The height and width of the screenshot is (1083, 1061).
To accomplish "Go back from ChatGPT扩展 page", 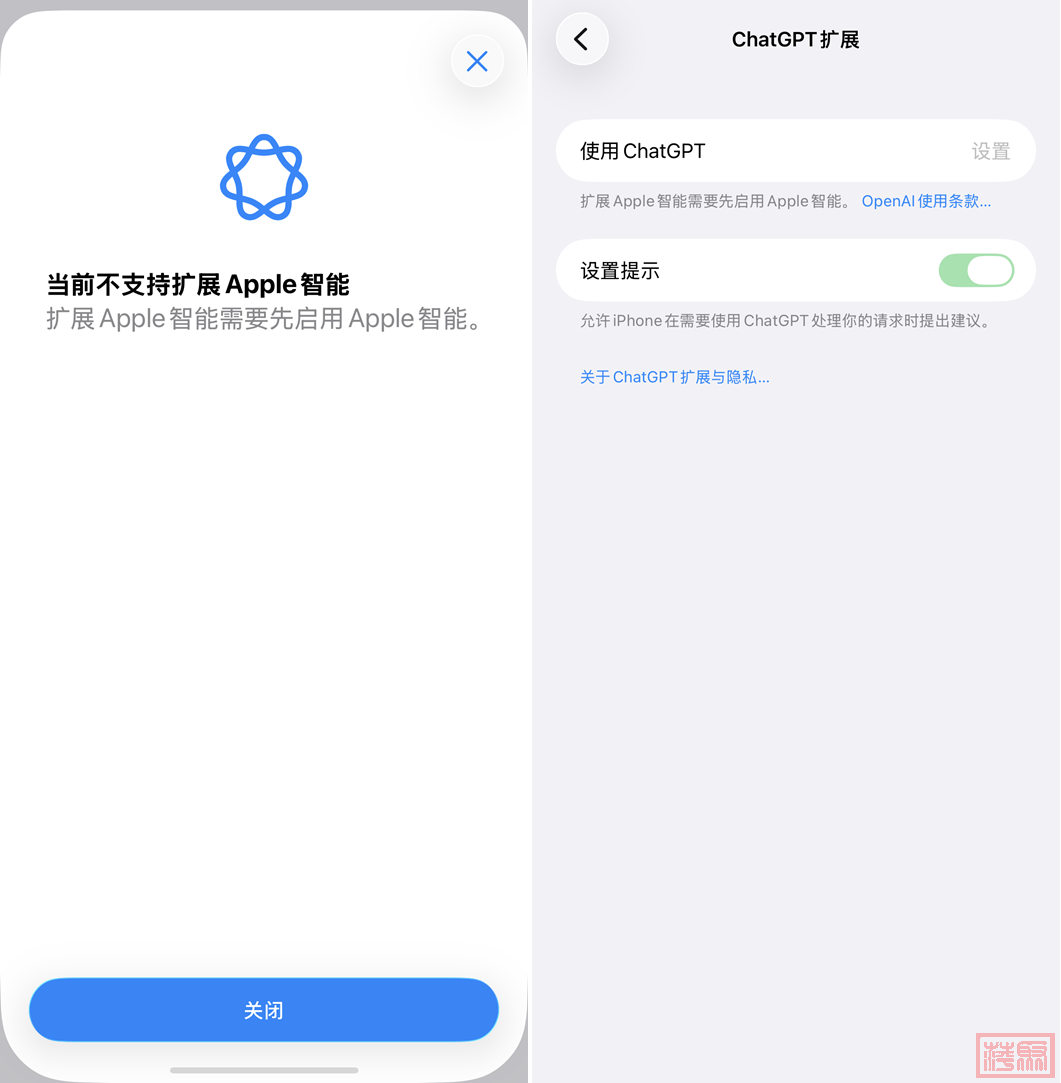I will click(582, 40).
